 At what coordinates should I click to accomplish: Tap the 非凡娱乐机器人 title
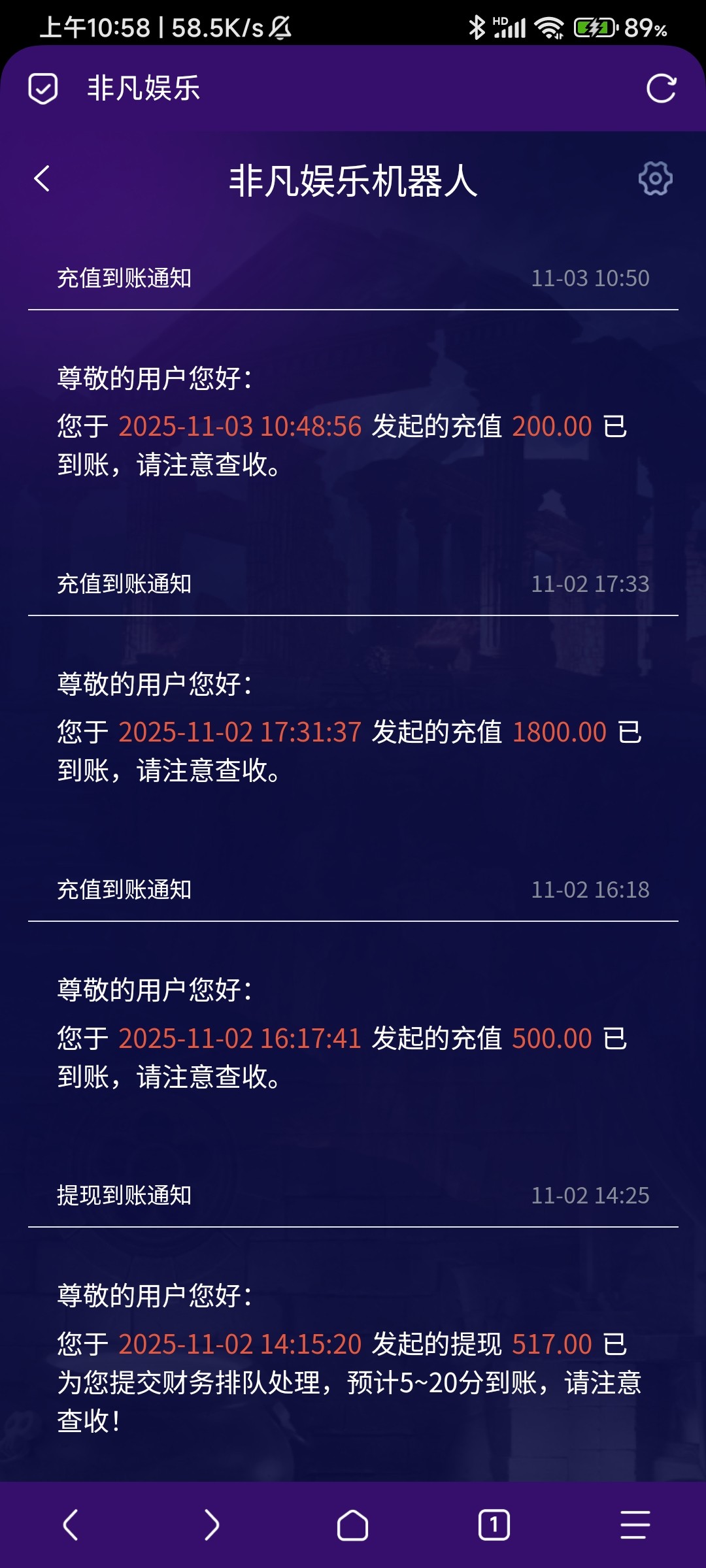pyautogui.click(x=353, y=180)
